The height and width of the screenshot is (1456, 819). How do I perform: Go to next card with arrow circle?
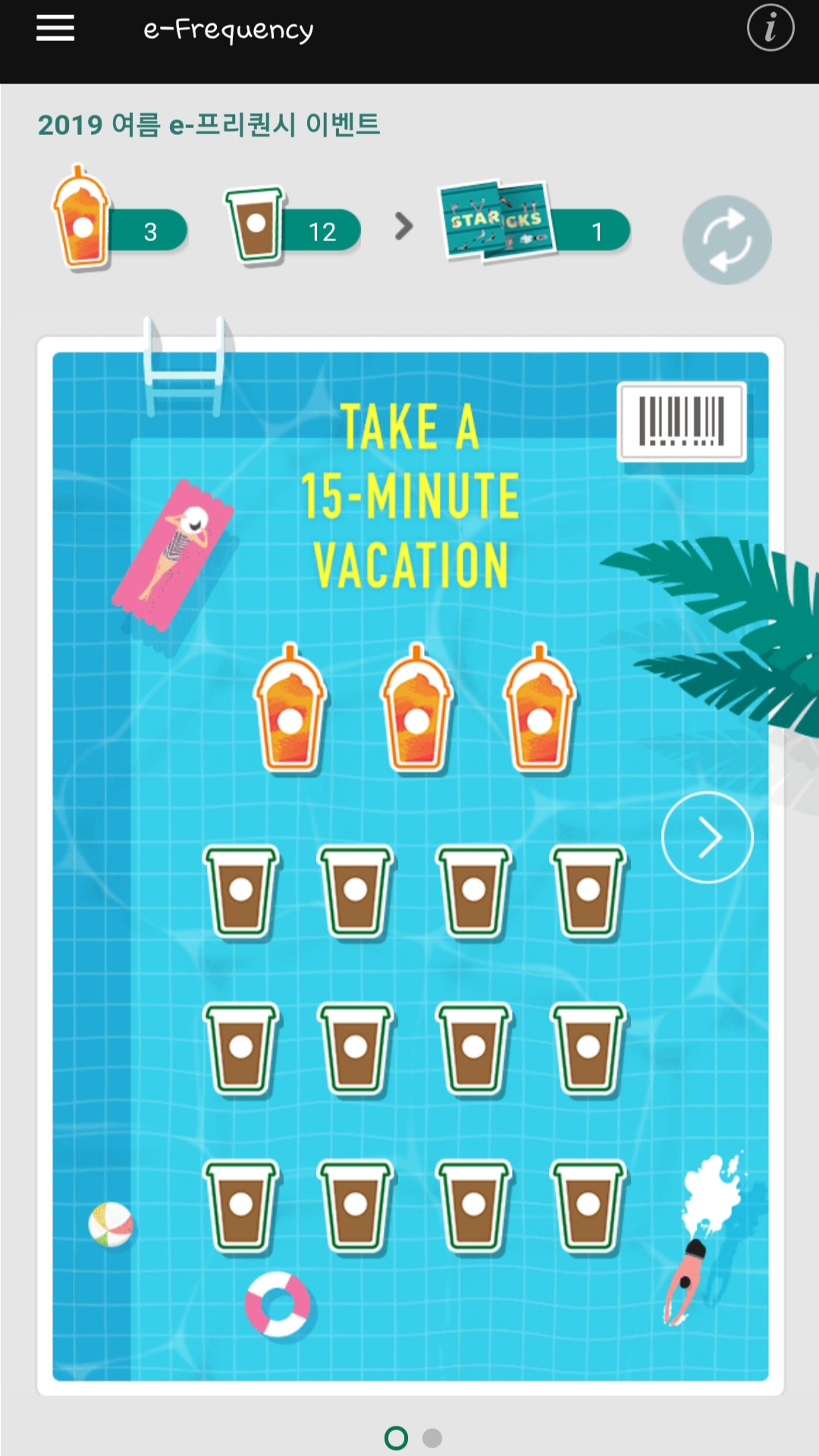707,837
